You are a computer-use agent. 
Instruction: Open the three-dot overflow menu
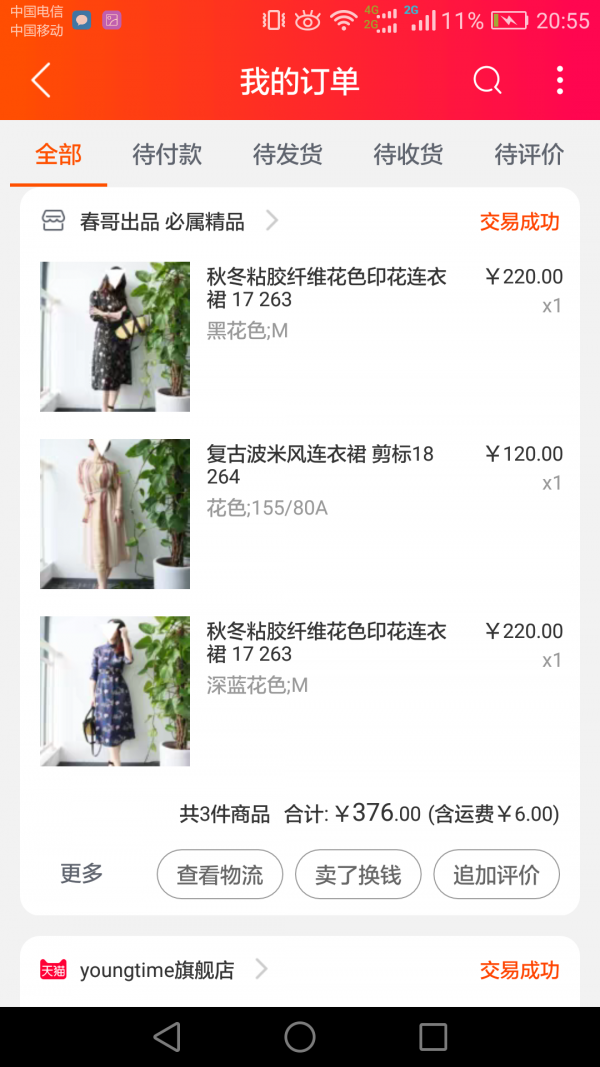pos(559,80)
